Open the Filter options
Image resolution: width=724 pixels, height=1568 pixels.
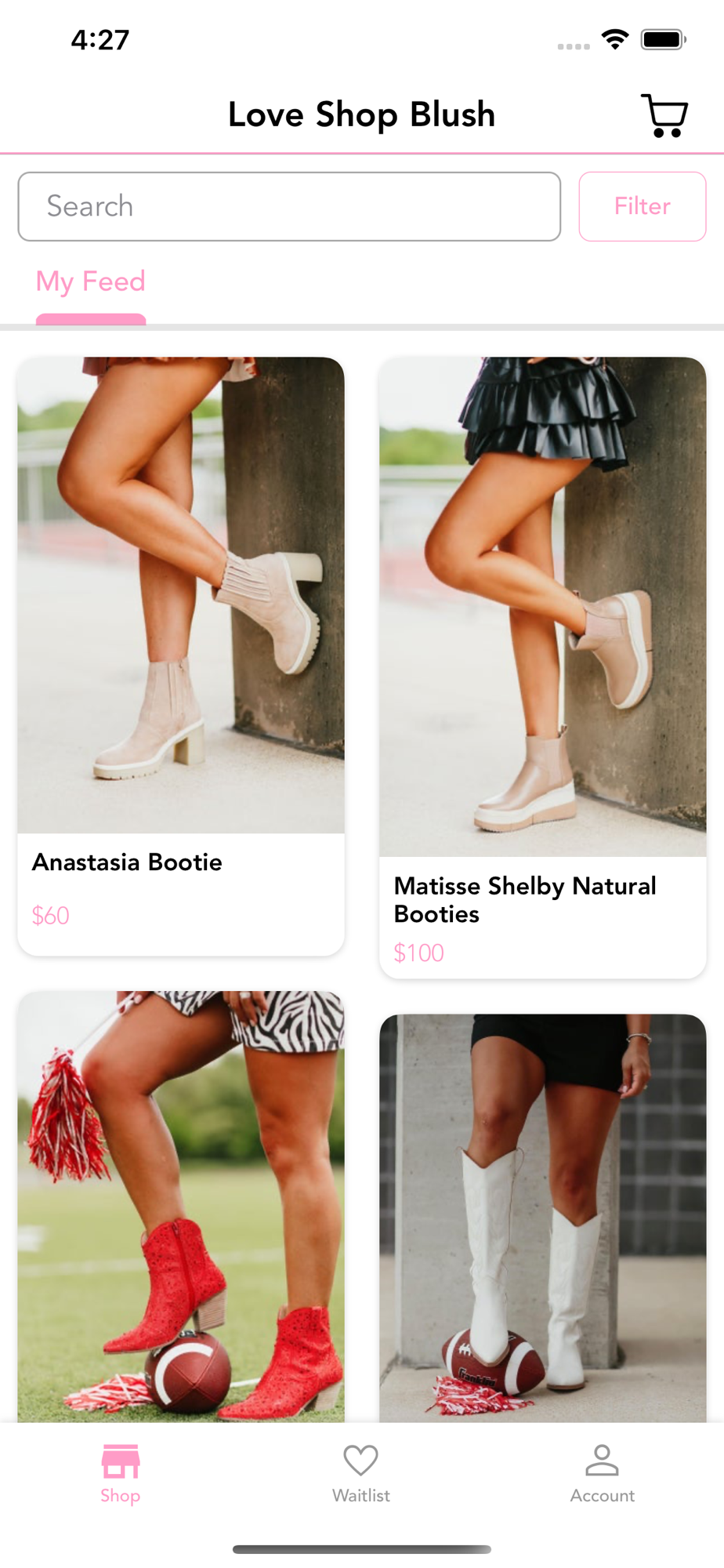point(642,206)
